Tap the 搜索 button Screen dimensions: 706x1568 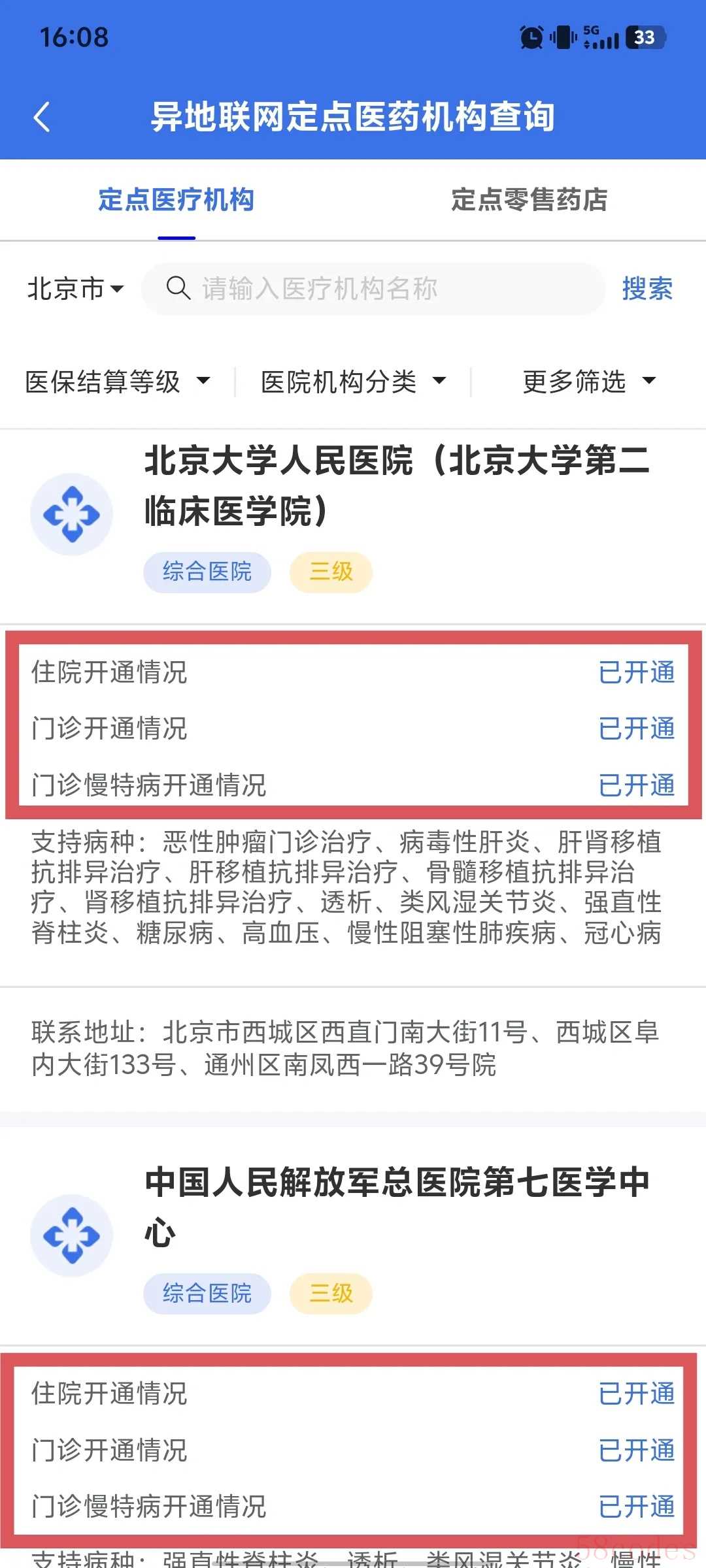[647, 289]
